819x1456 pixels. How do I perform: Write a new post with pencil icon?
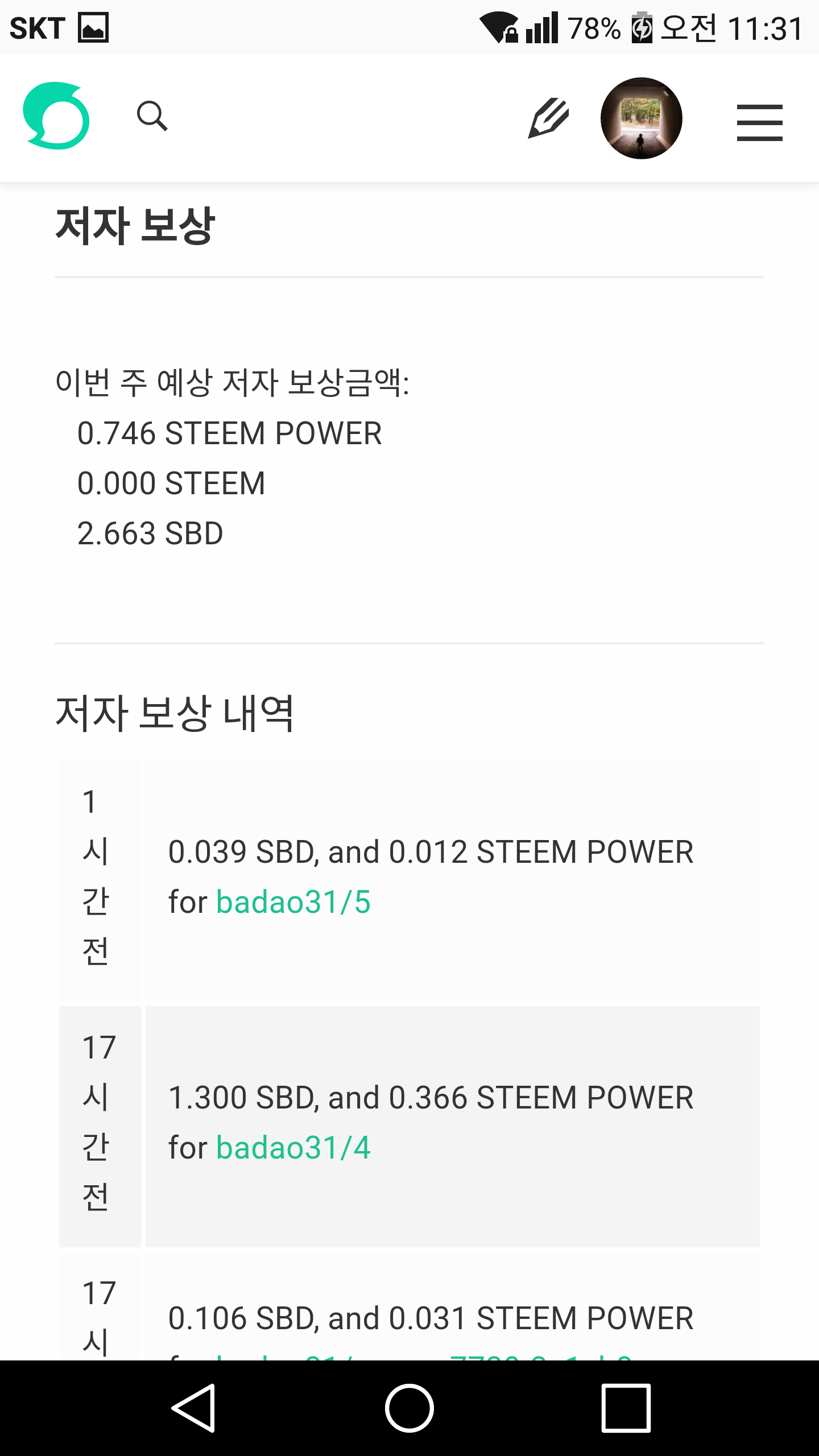(548, 118)
